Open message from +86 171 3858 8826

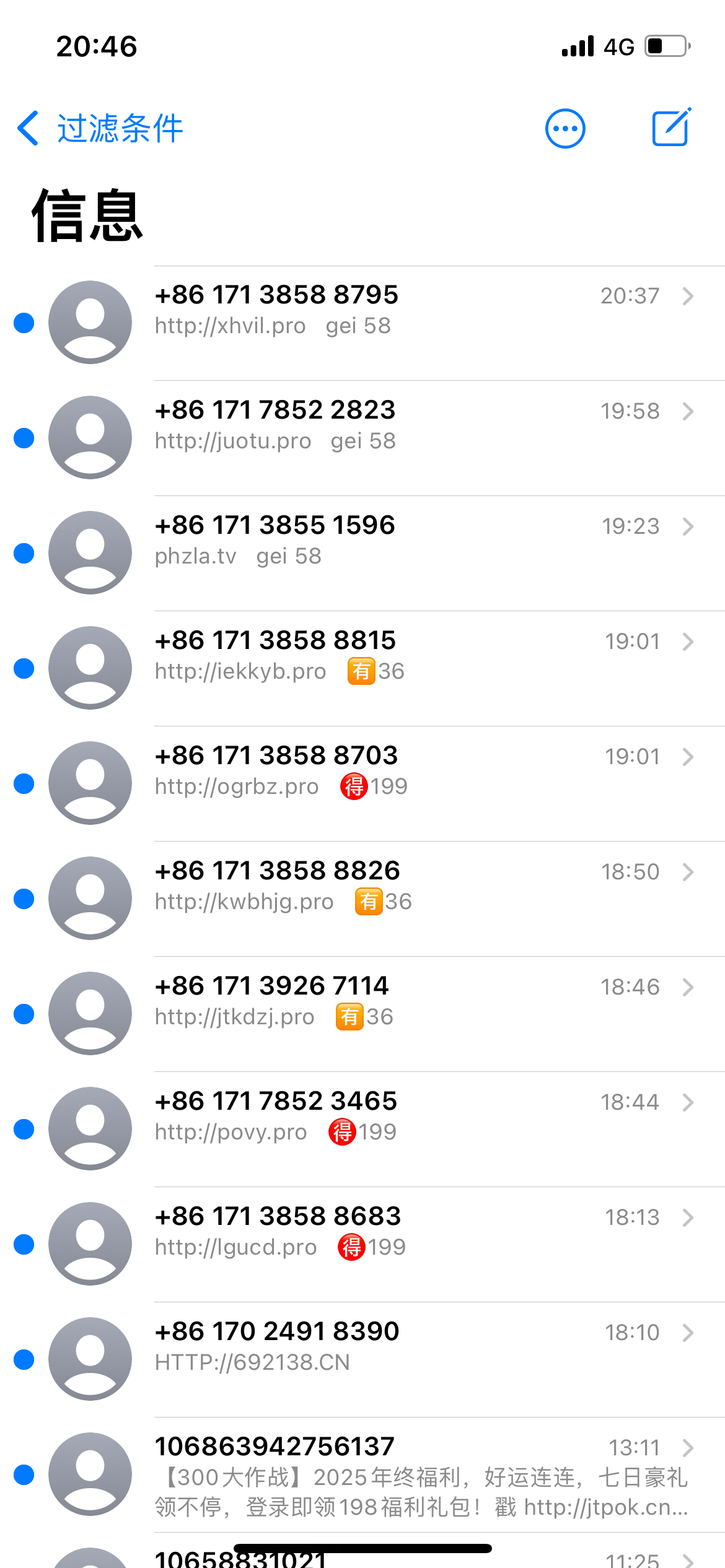397,887
